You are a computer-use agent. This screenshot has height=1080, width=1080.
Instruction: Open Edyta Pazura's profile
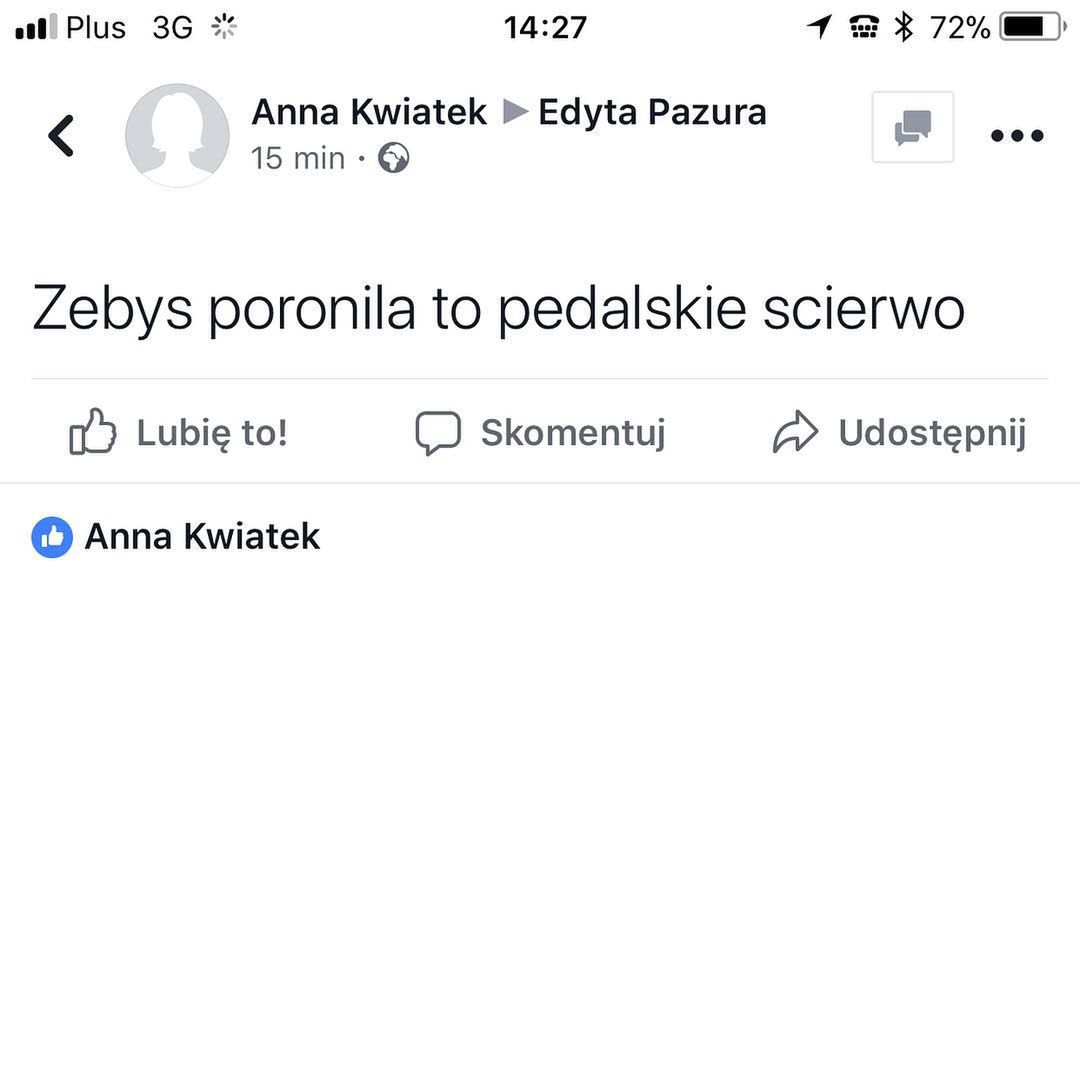pos(652,112)
